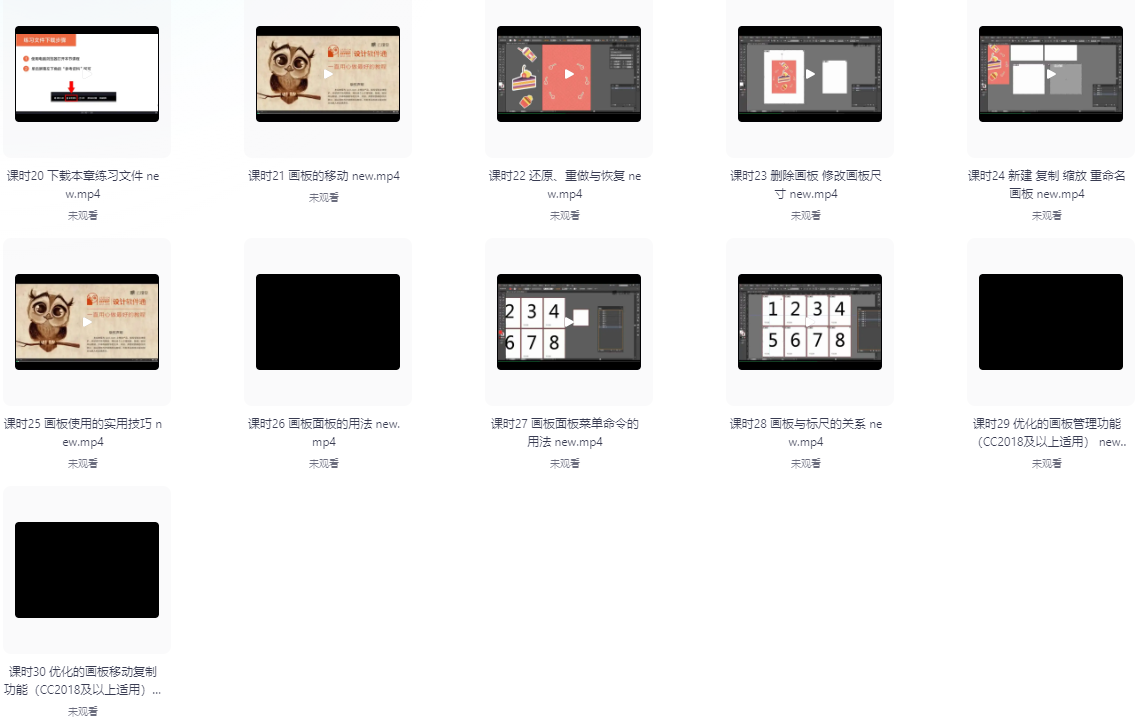Open video 课时26 画板面板的用法
The image size is (1145, 721).
[x=328, y=322]
